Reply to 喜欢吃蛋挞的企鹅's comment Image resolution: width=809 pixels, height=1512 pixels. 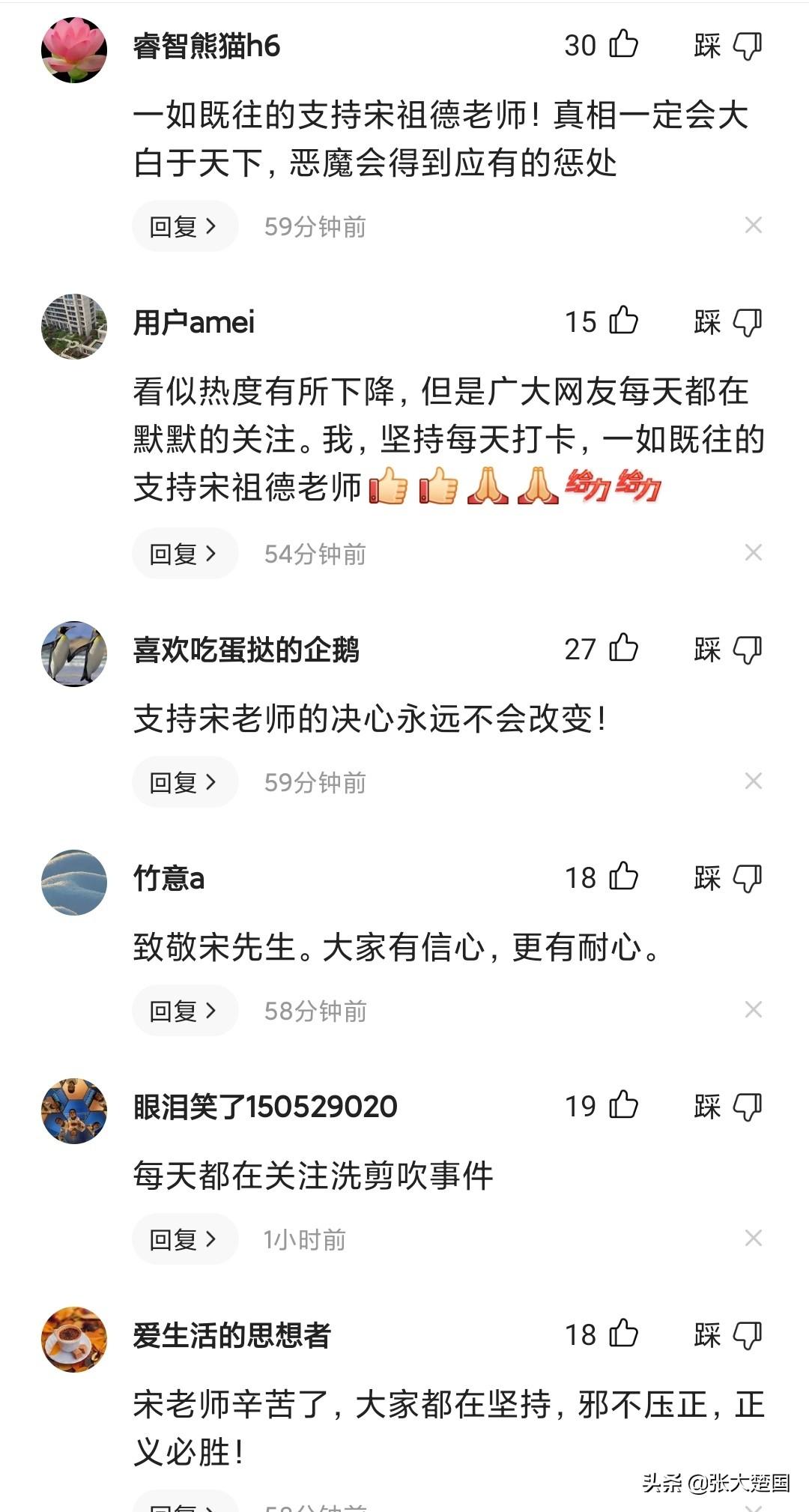coord(184,782)
